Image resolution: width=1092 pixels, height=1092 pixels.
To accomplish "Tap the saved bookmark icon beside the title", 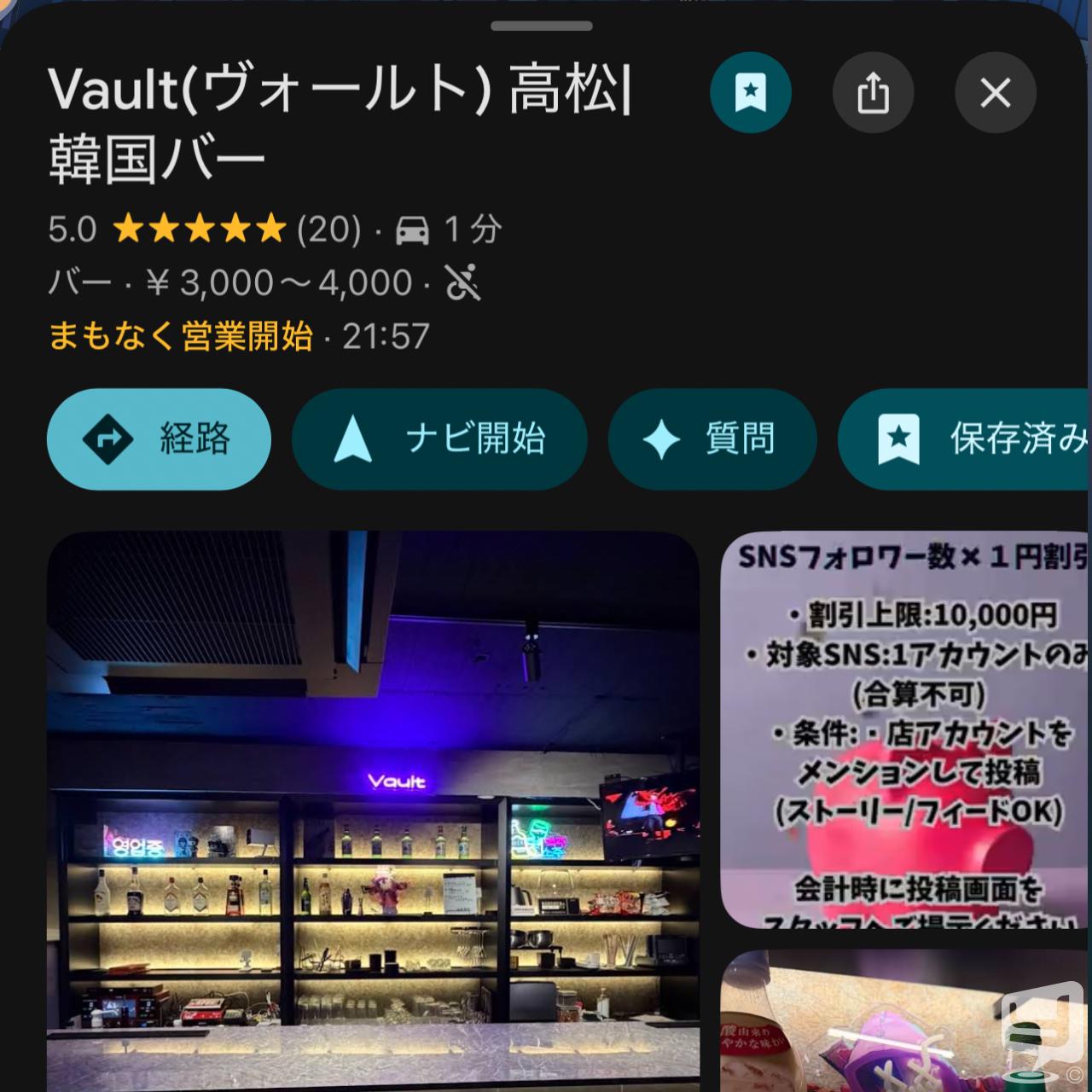I will 750,92.
